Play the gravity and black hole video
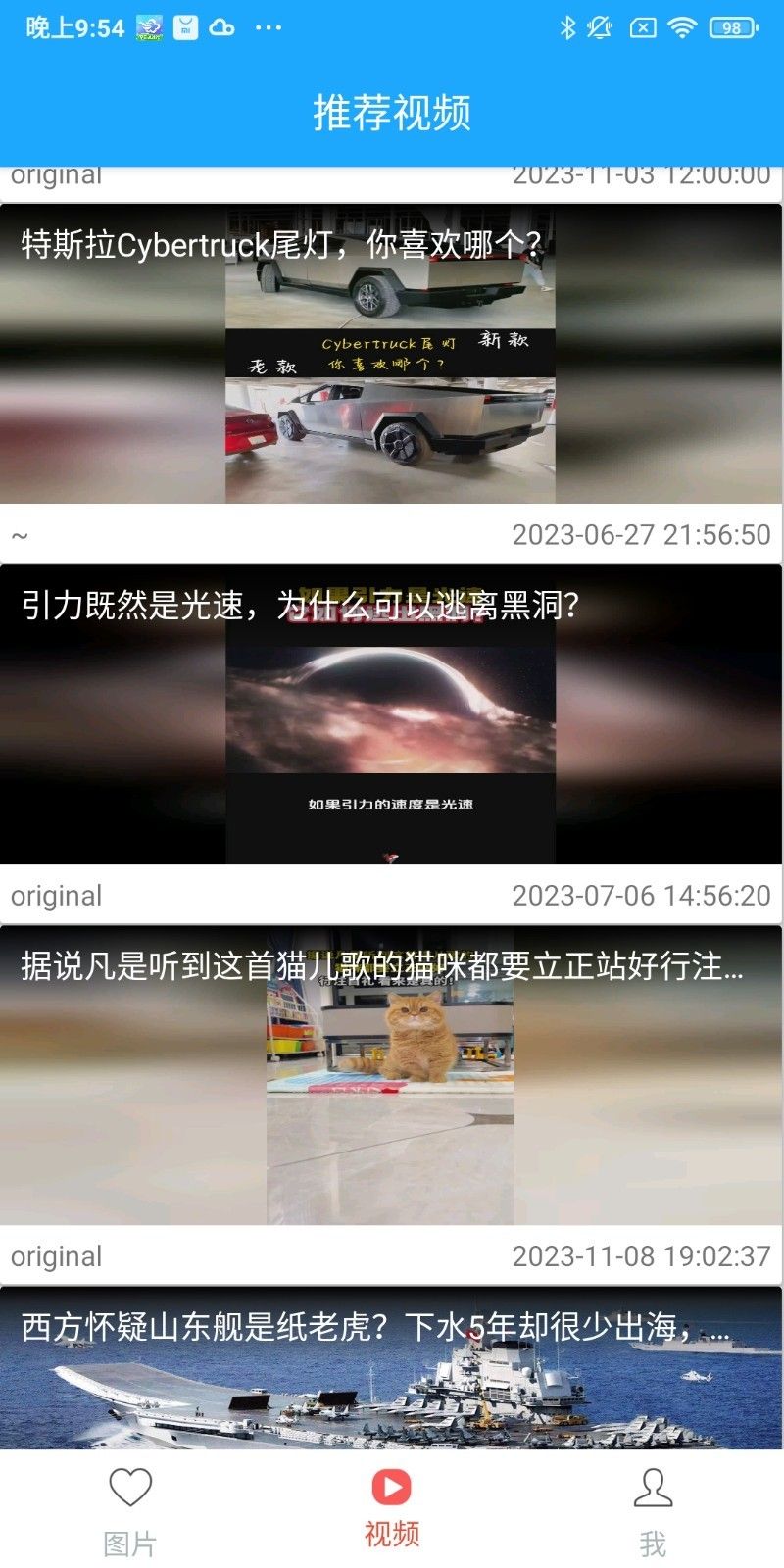 (391, 715)
